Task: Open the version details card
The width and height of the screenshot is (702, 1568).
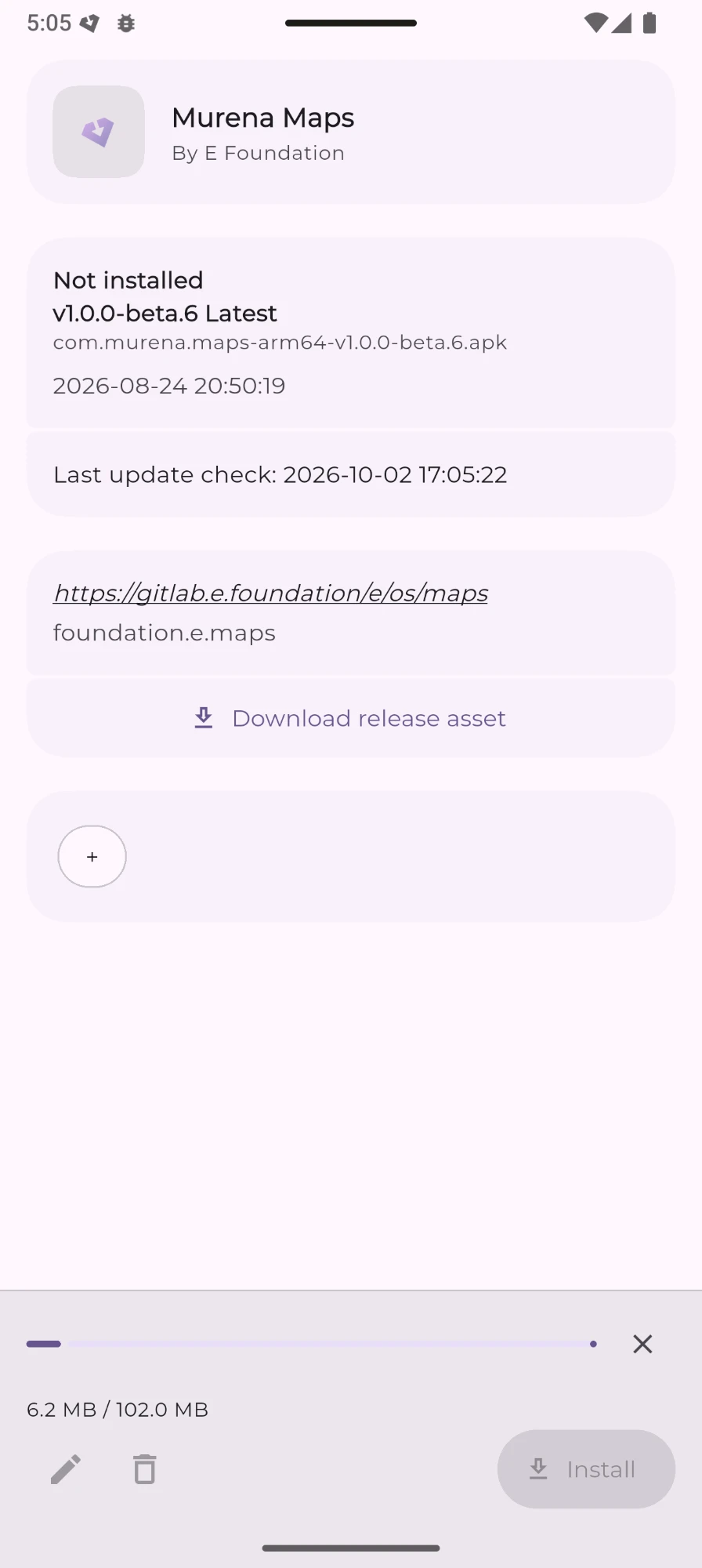Action: 351,333
